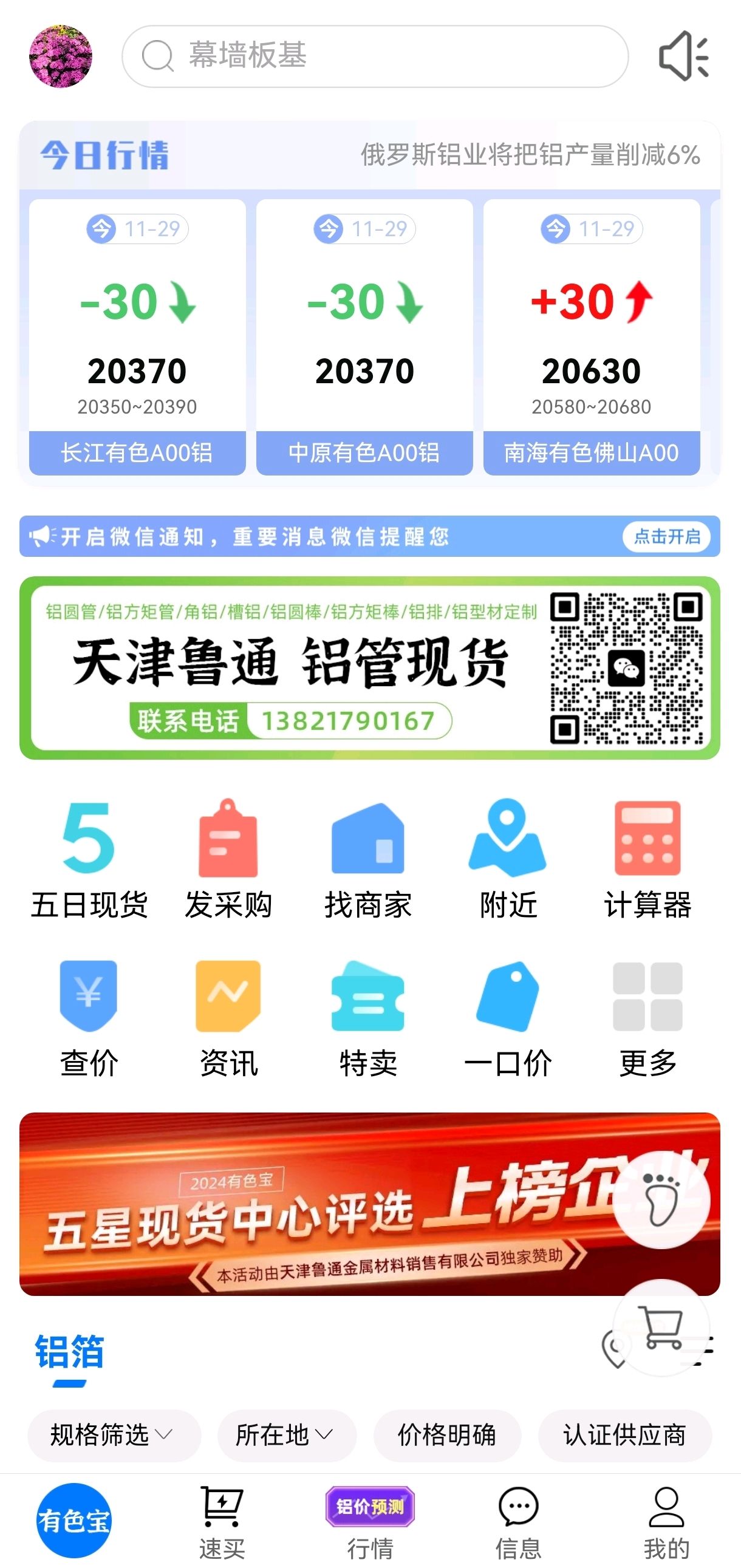Open 一口价
The image size is (741, 1568).
click(x=508, y=1018)
